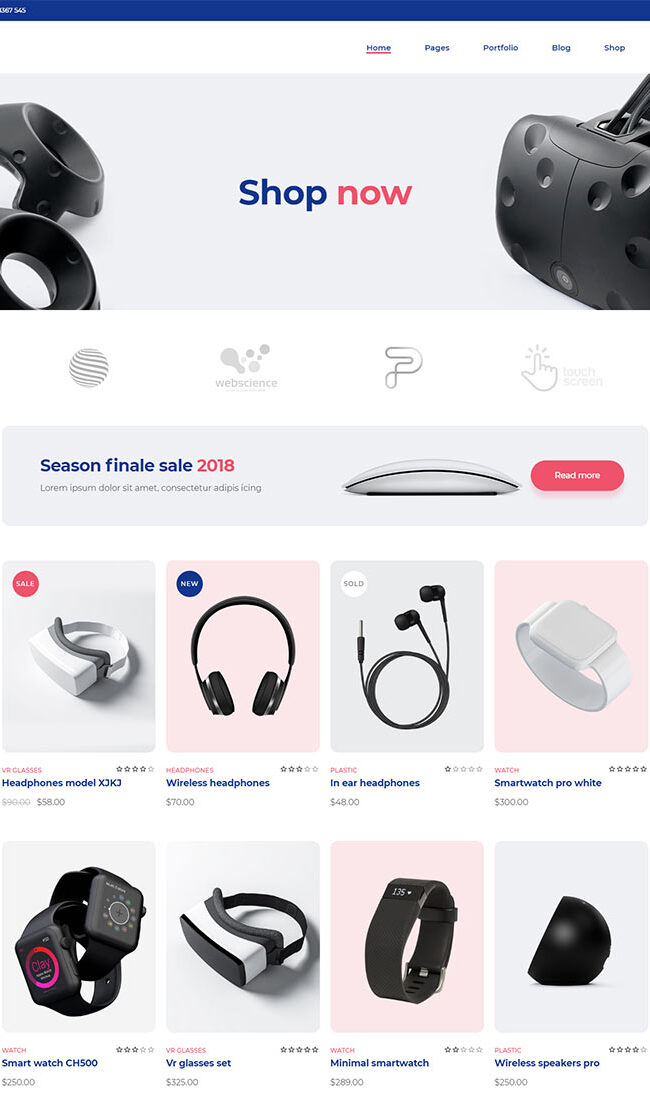Image resolution: width=650 pixels, height=1100 pixels.
Task: Open the Shop menu item
Action: (614, 48)
